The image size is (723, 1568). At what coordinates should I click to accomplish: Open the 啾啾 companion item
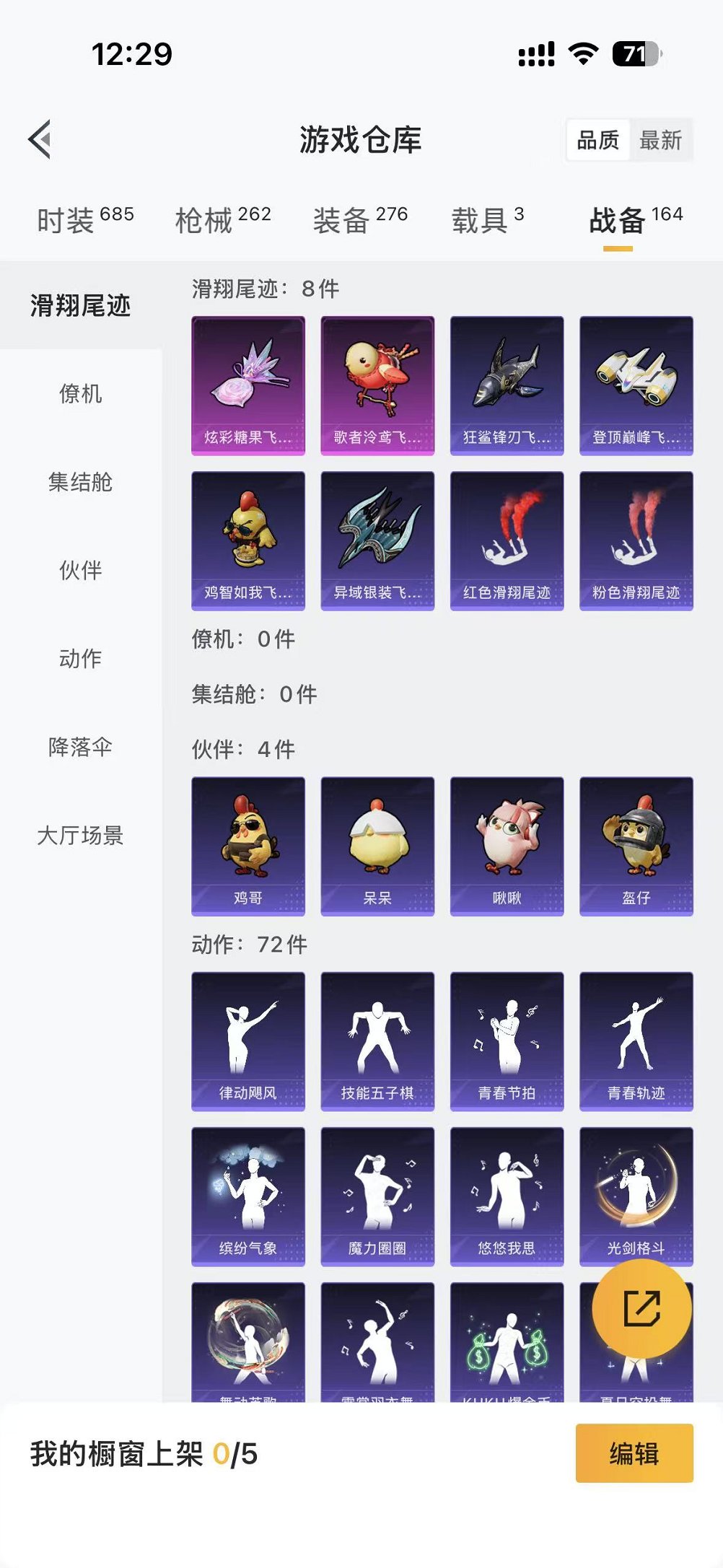pyautogui.click(x=507, y=846)
